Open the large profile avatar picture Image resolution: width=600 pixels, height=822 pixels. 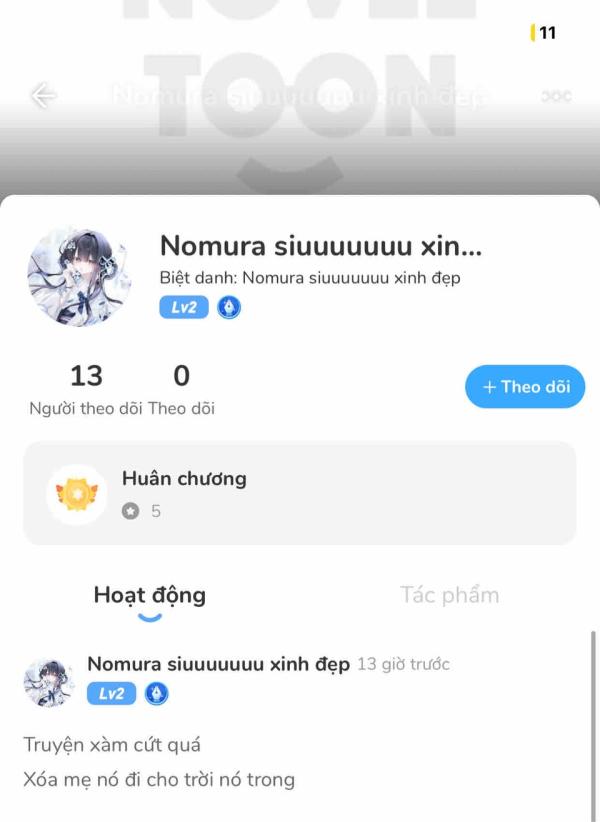[78, 276]
